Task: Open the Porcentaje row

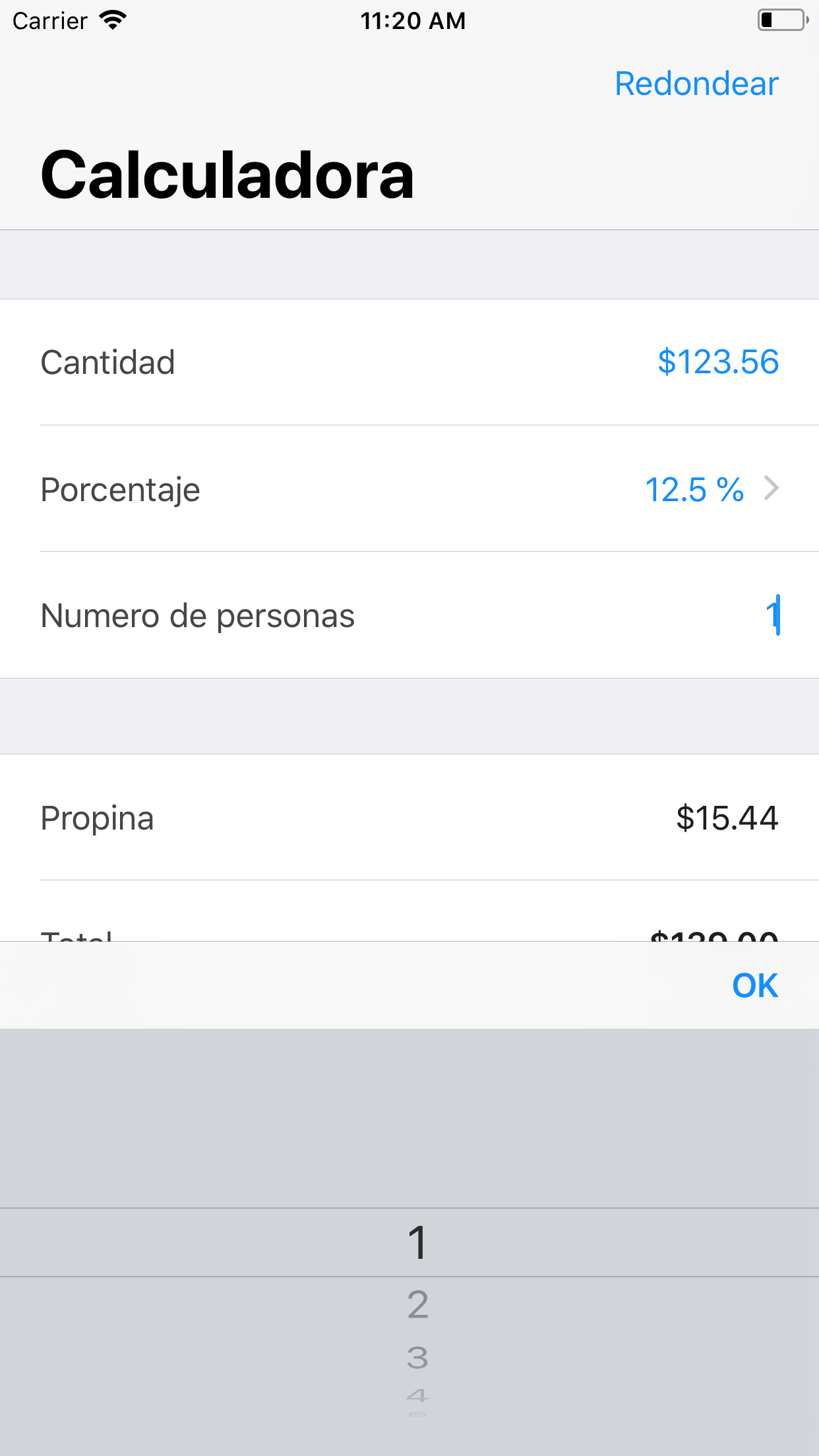Action: coord(409,489)
